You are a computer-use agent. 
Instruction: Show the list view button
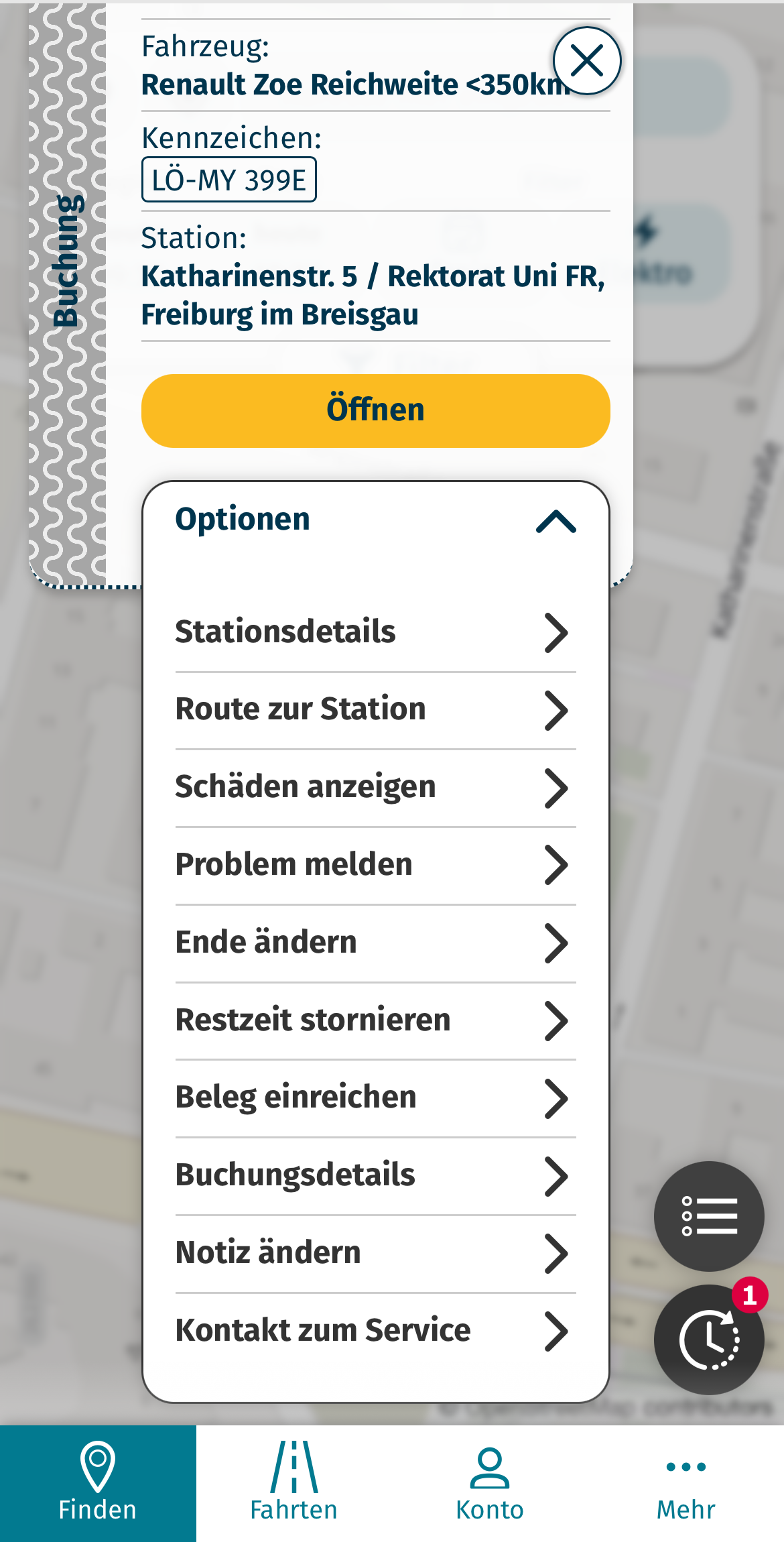tap(709, 1216)
